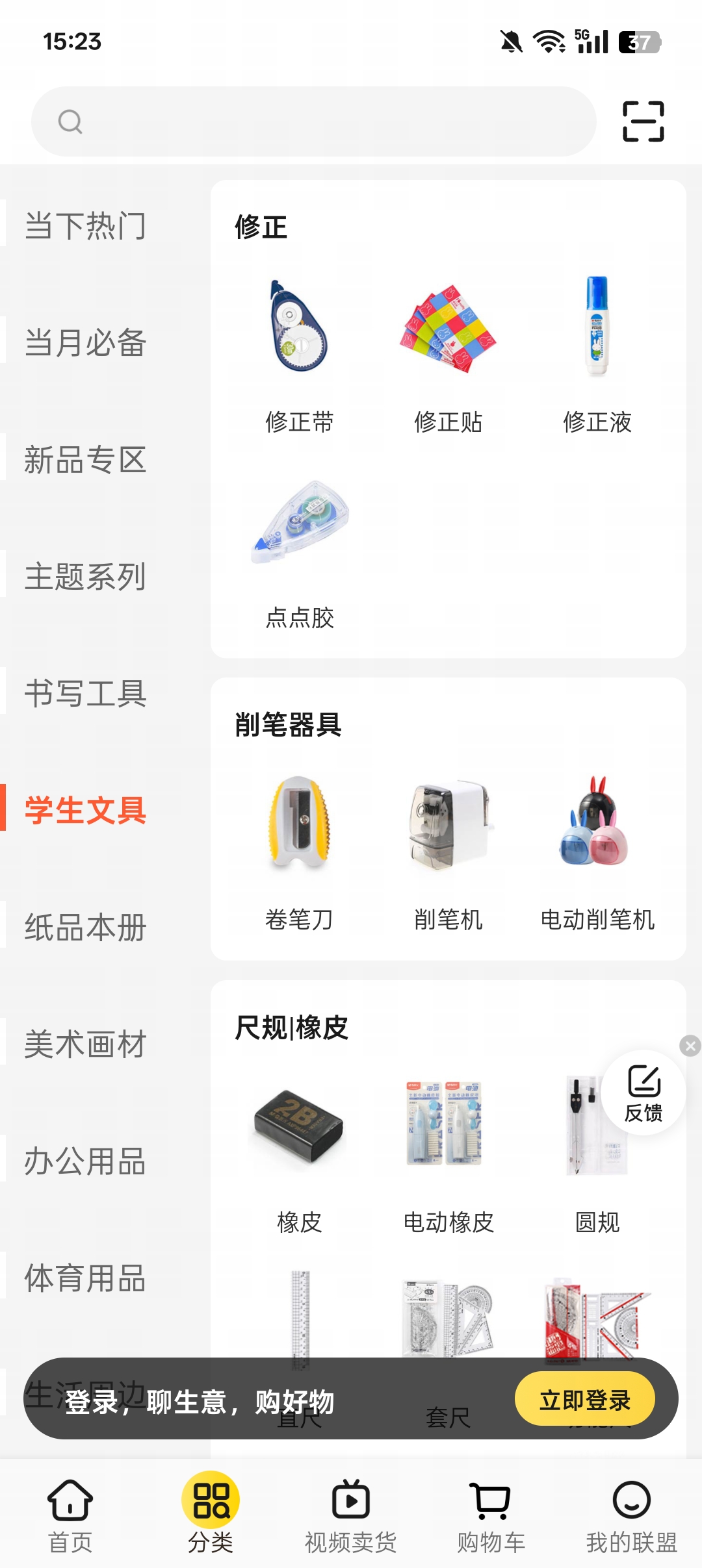
Task: Tap the 反馈 feedback icon
Action: [x=642, y=1091]
